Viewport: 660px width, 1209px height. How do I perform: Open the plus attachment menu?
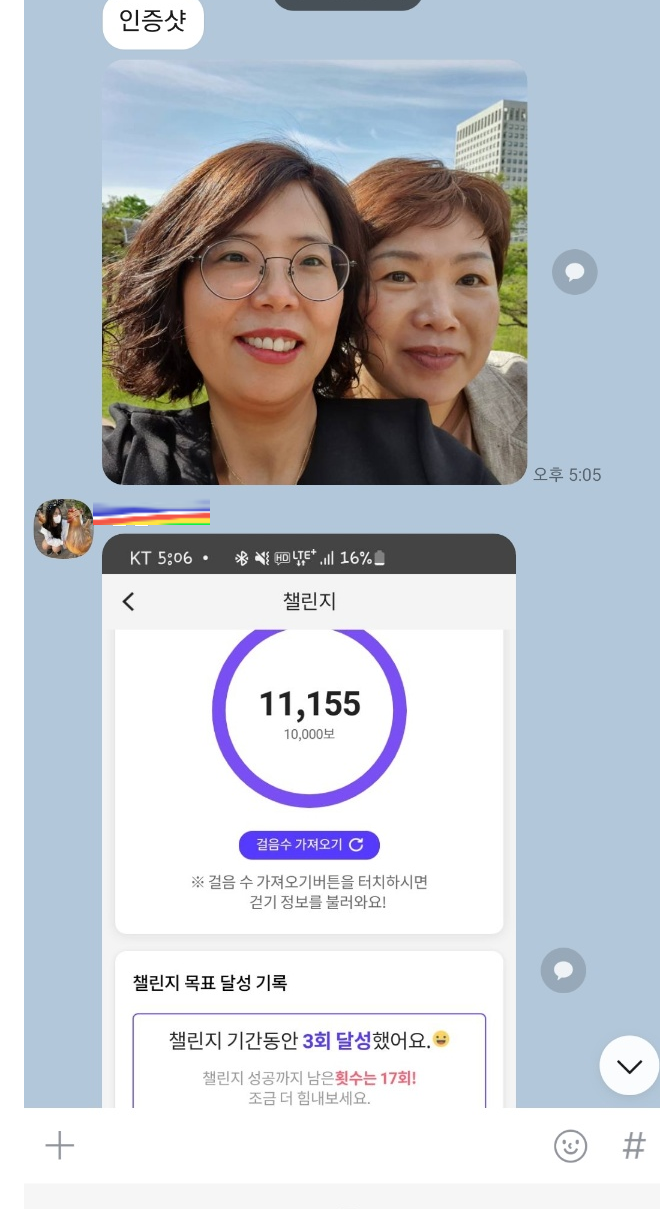pyautogui.click(x=60, y=1146)
